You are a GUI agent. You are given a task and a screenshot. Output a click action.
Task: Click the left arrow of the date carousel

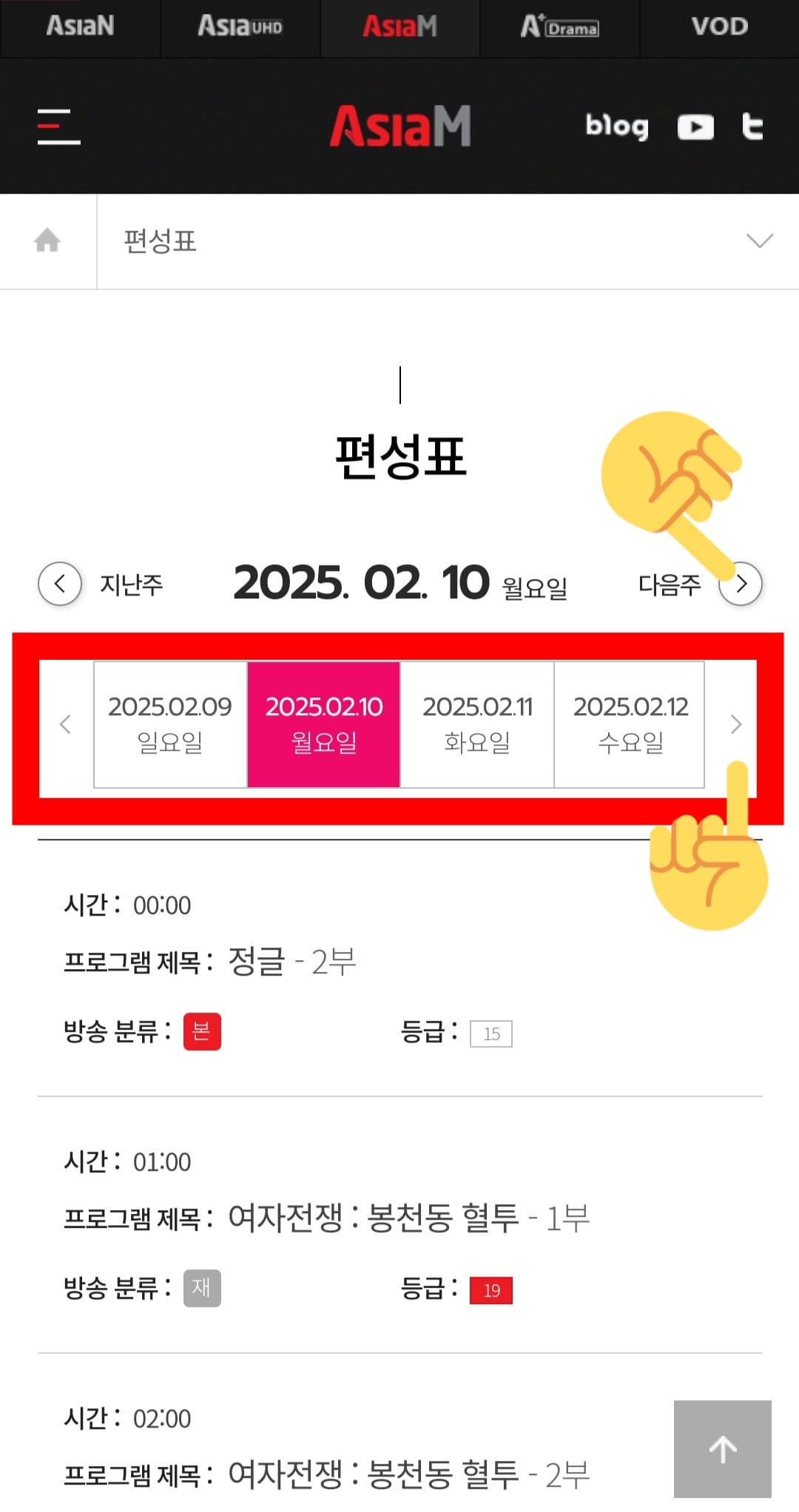pyautogui.click(x=65, y=724)
